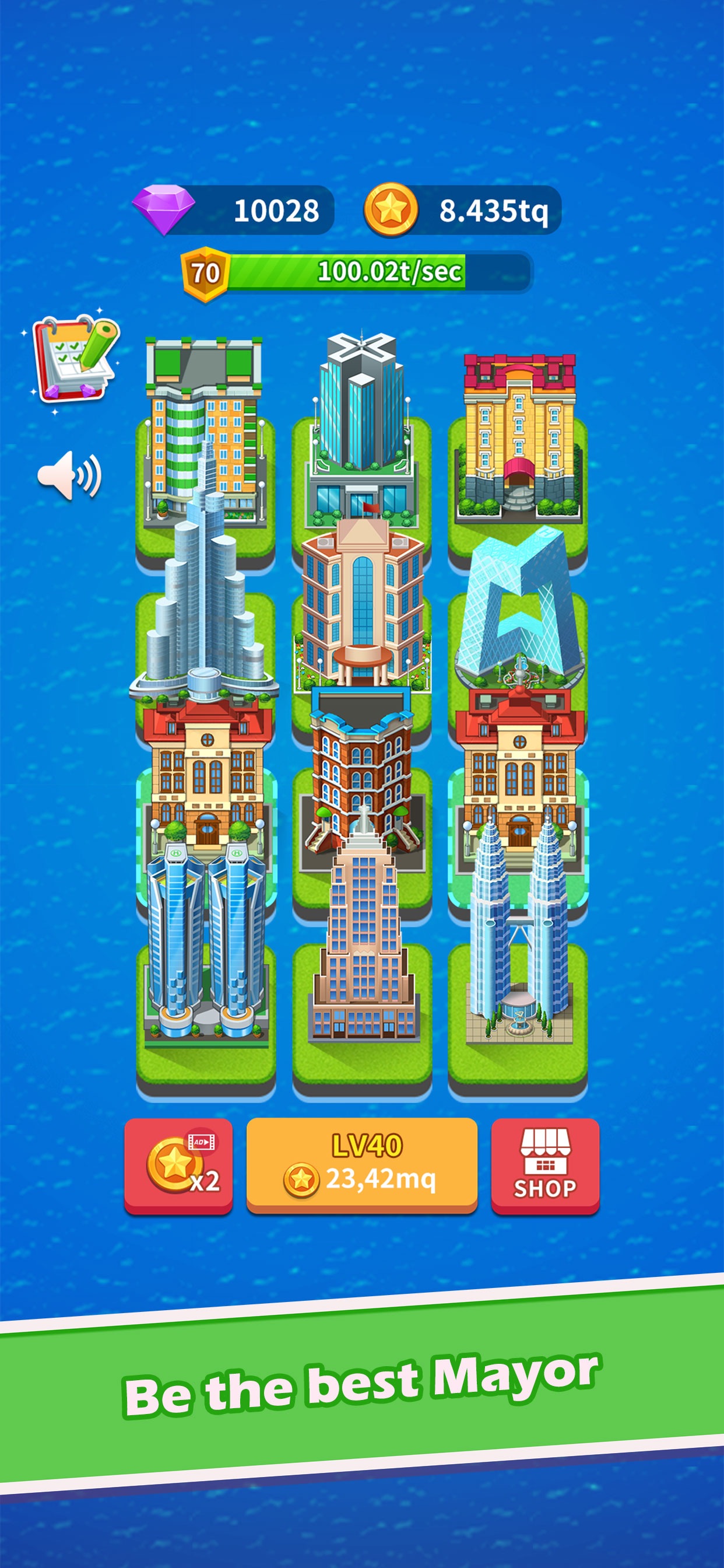This screenshot has width=724, height=1568.
Task: Open the daily tasks calendar icon
Action: point(73,360)
